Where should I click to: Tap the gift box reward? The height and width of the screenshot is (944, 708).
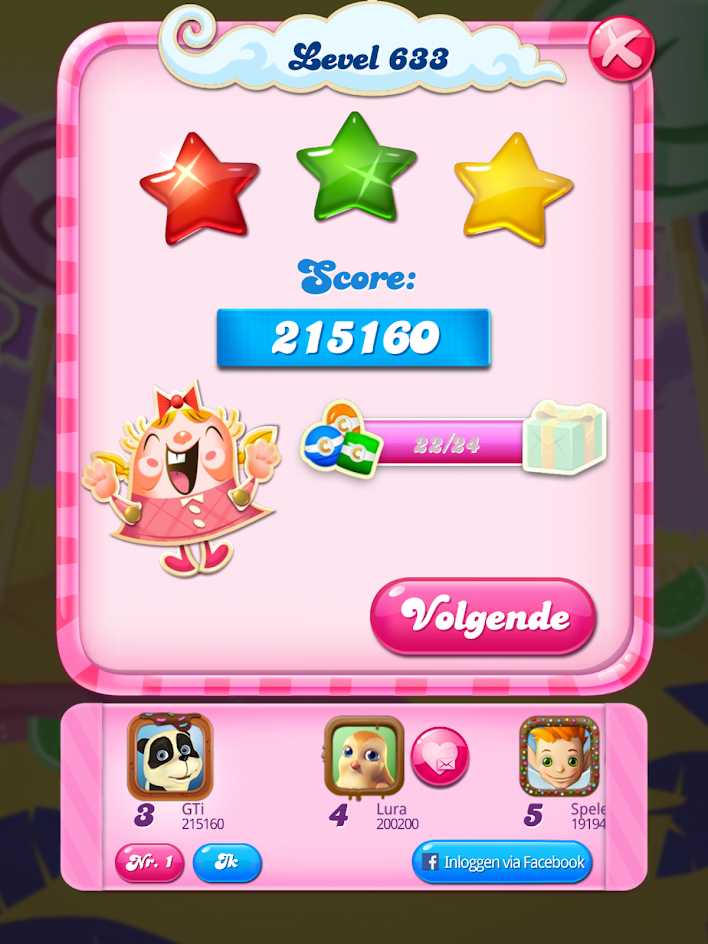565,437
